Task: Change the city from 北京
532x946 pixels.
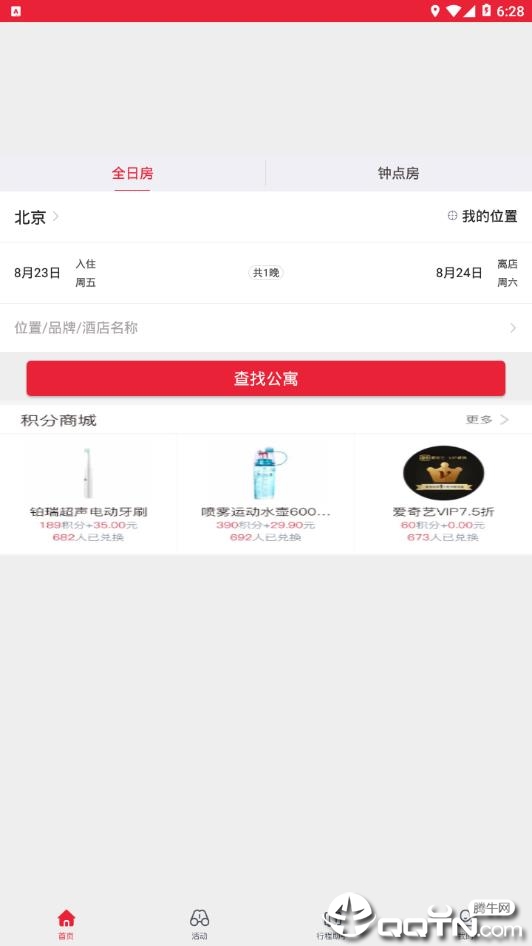Action: pos(36,217)
